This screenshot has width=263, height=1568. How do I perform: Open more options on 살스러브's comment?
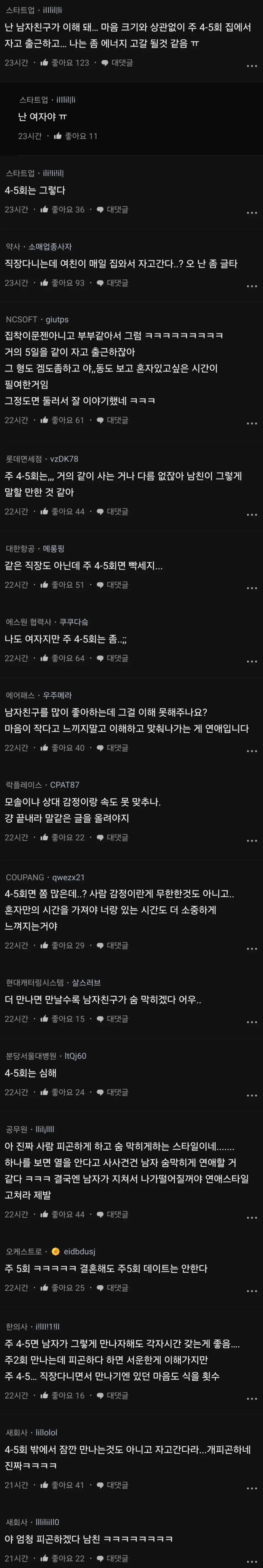tap(251, 1021)
